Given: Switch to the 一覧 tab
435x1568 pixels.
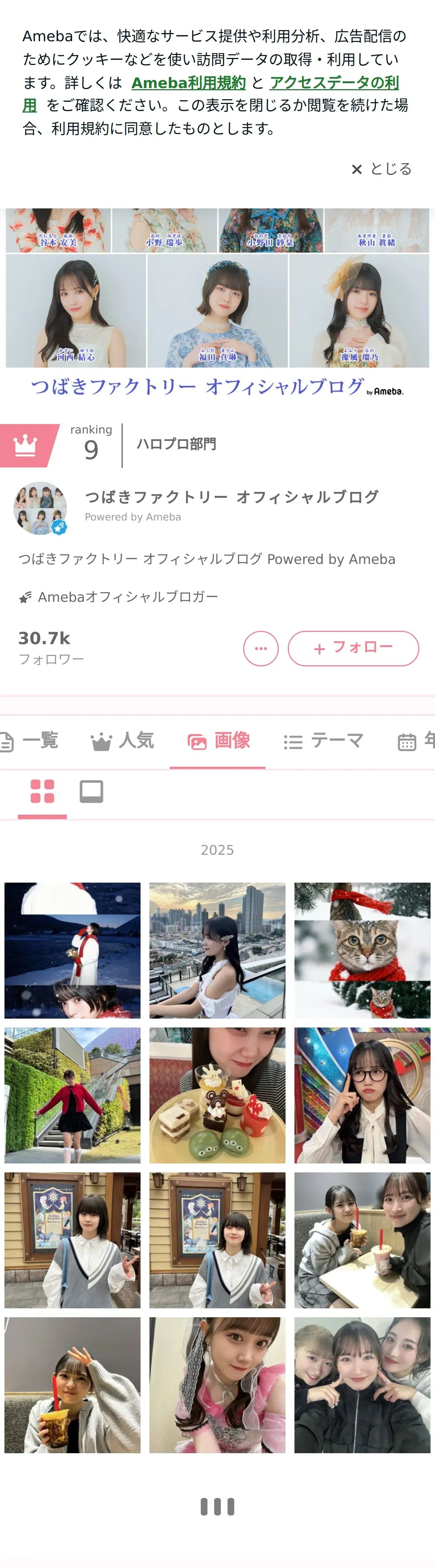Looking at the screenshot, I should (30, 741).
